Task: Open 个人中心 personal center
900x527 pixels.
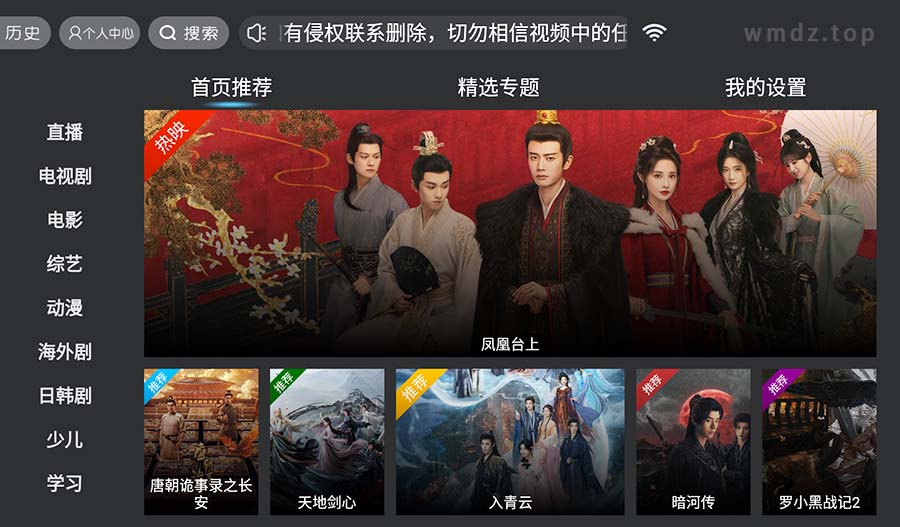Action: click(x=100, y=33)
